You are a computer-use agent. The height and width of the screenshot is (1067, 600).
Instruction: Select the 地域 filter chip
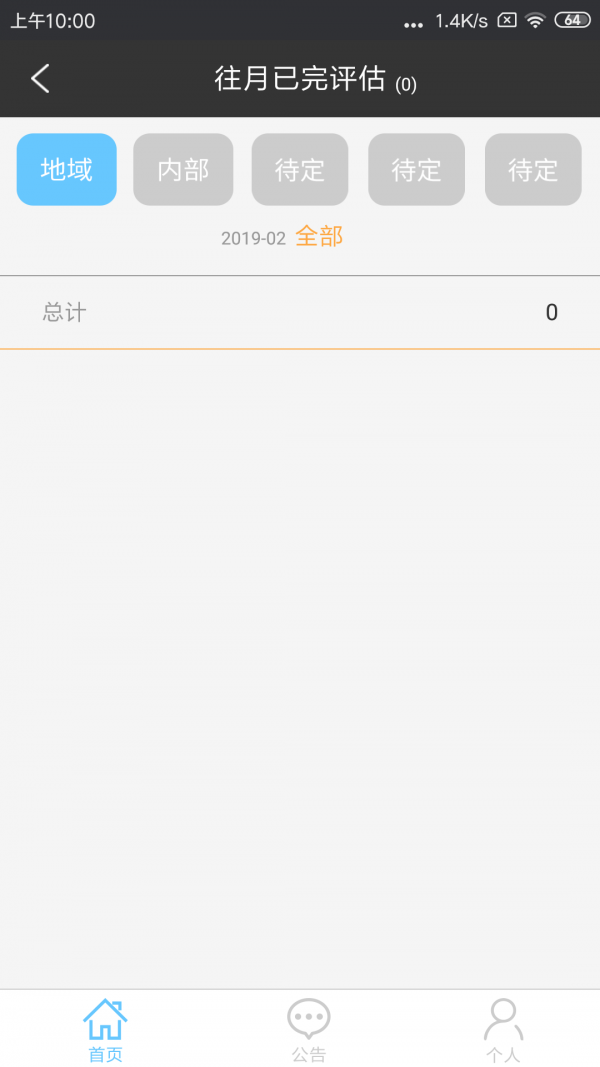click(67, 170)
